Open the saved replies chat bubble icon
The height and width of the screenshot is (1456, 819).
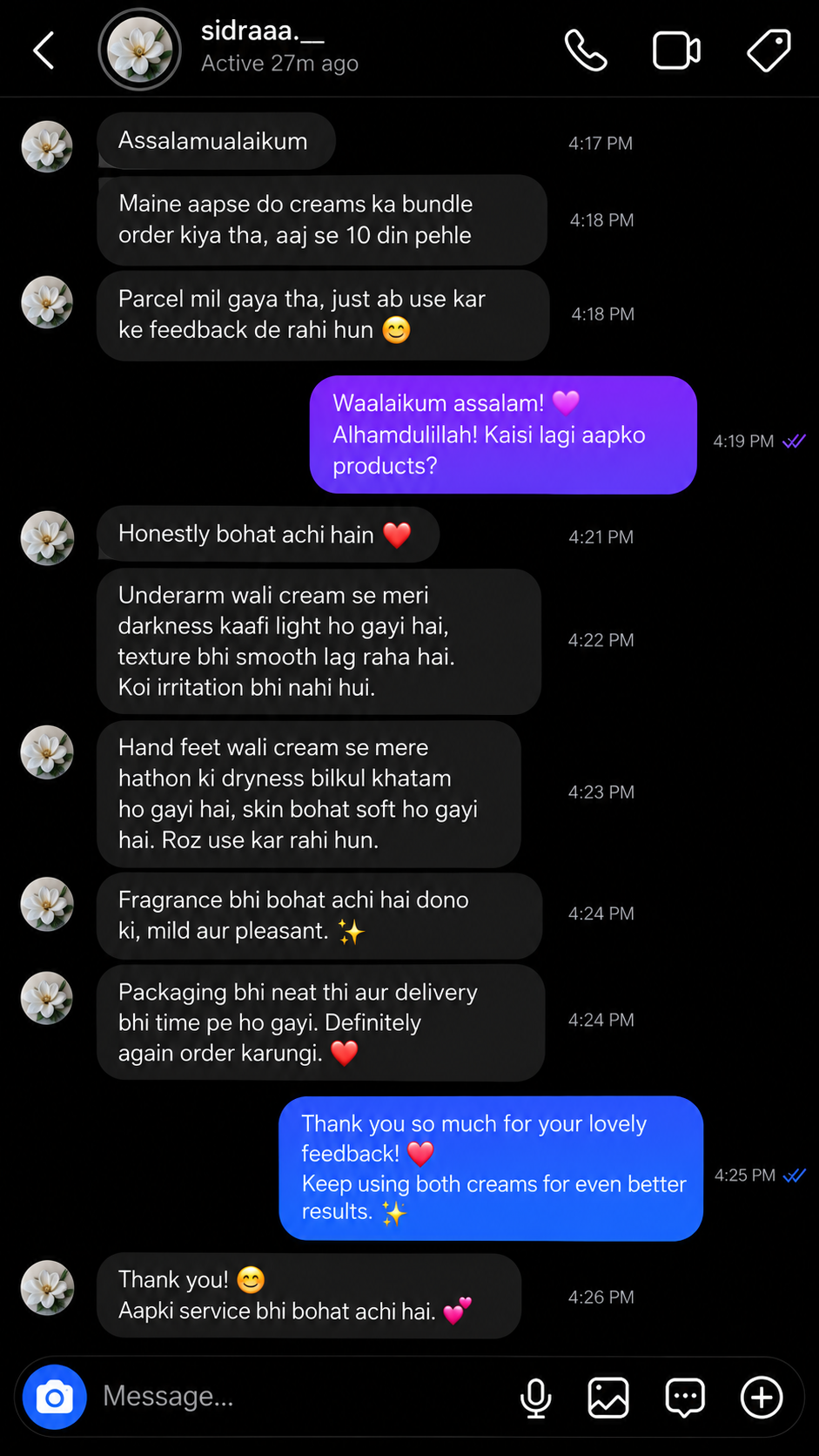tap(685, 1398)
